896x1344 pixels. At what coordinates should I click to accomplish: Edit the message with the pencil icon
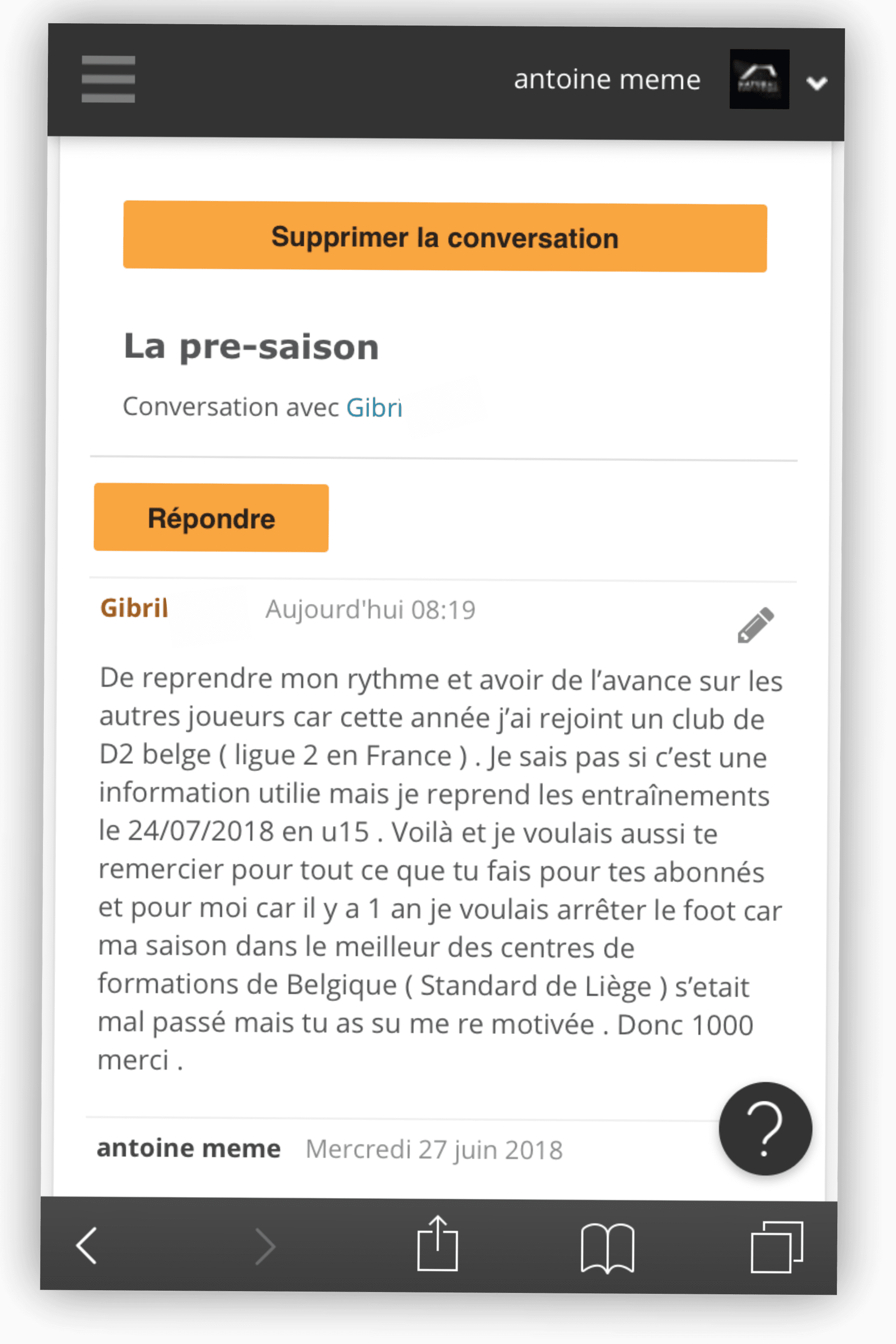pyautogui.click(x=755, y=625)
